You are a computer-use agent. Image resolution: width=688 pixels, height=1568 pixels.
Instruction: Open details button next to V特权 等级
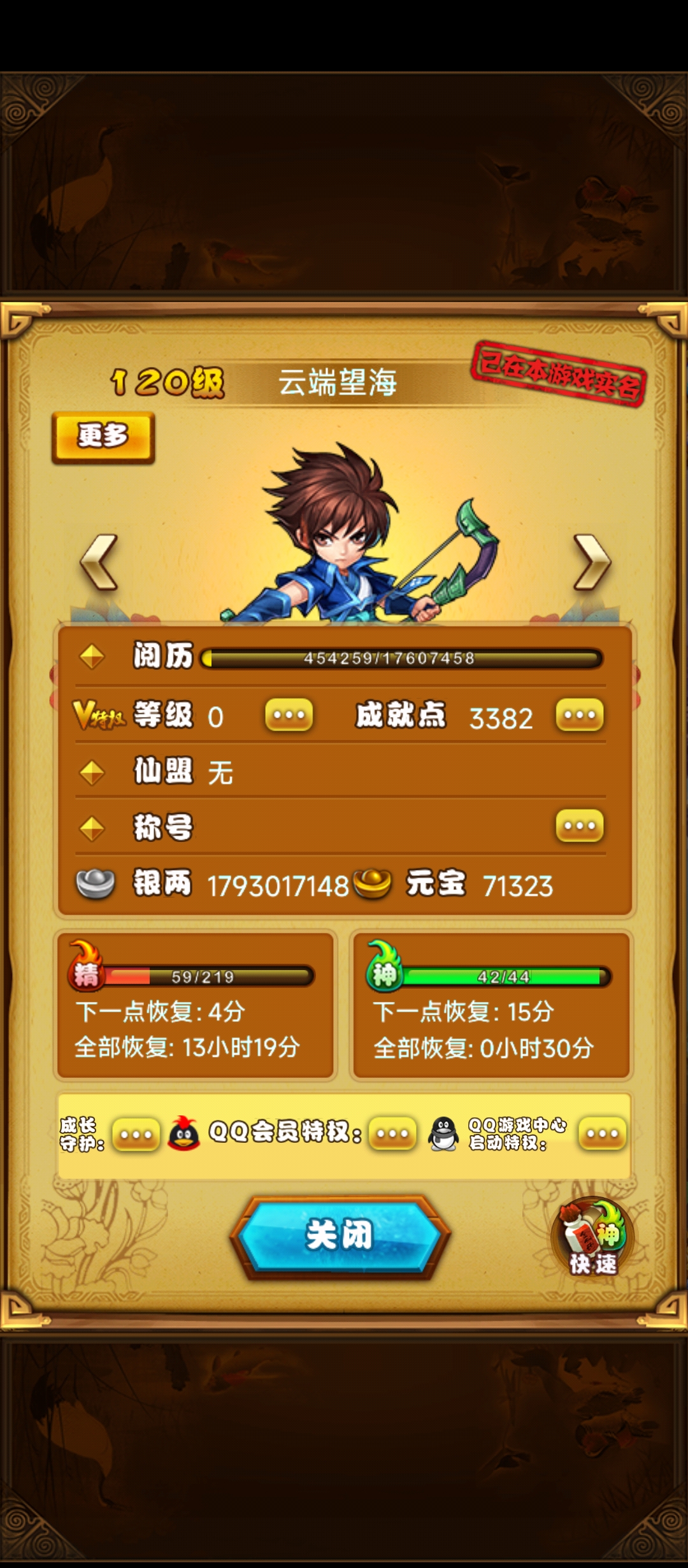[x=289, y=715]
